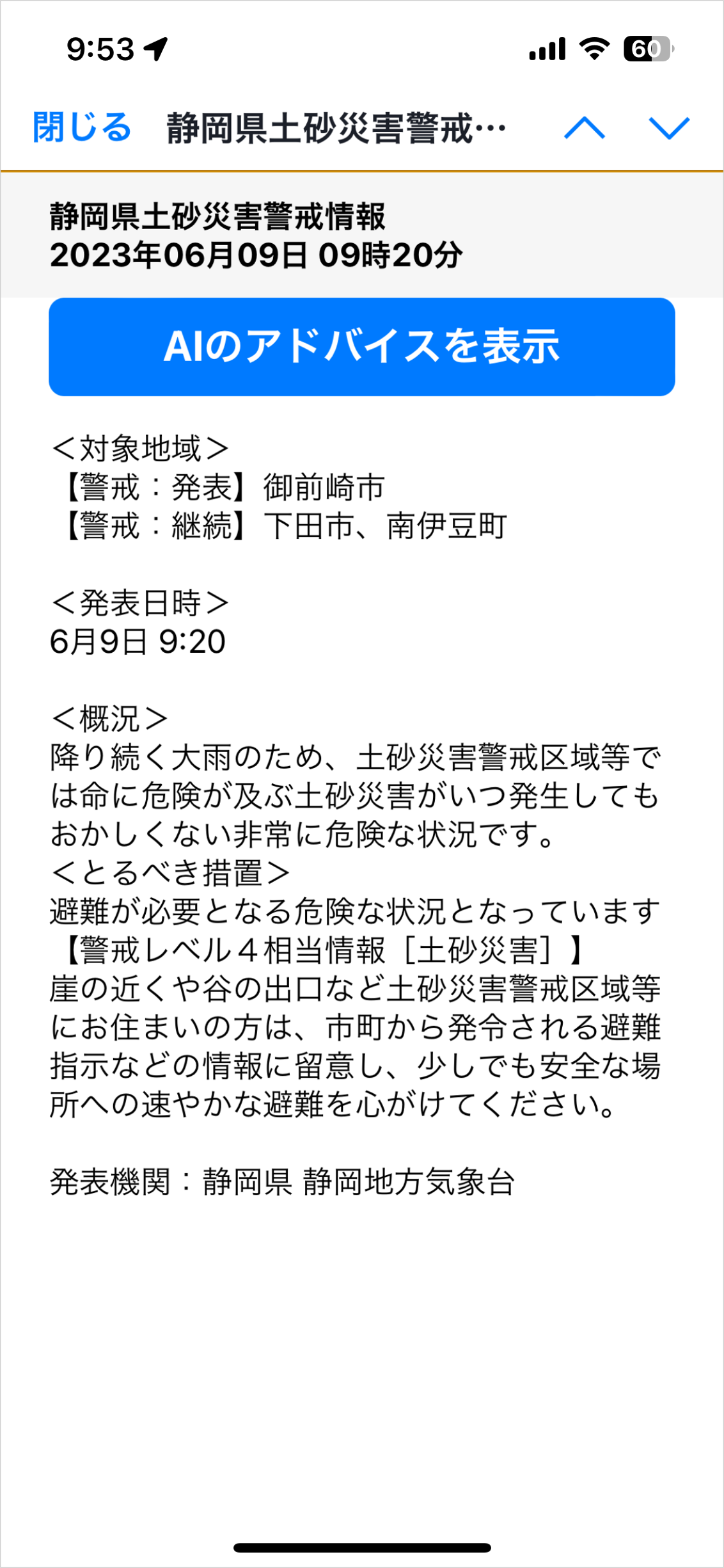Show AI advice with AIのアドバイスを表示
Image resolution: width=724 pixels, height=1568 pixels.
pyautogui.click(x=362, y=347)
